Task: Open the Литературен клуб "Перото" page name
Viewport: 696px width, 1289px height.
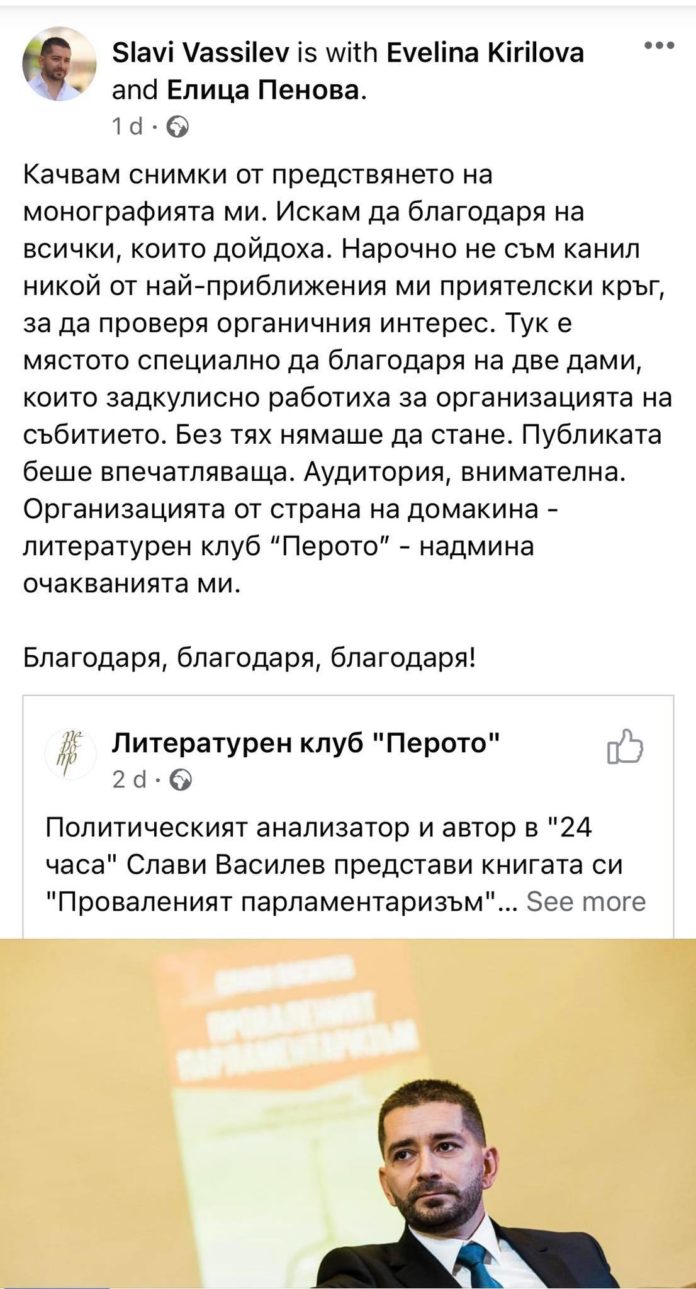Action: (305, 742)
